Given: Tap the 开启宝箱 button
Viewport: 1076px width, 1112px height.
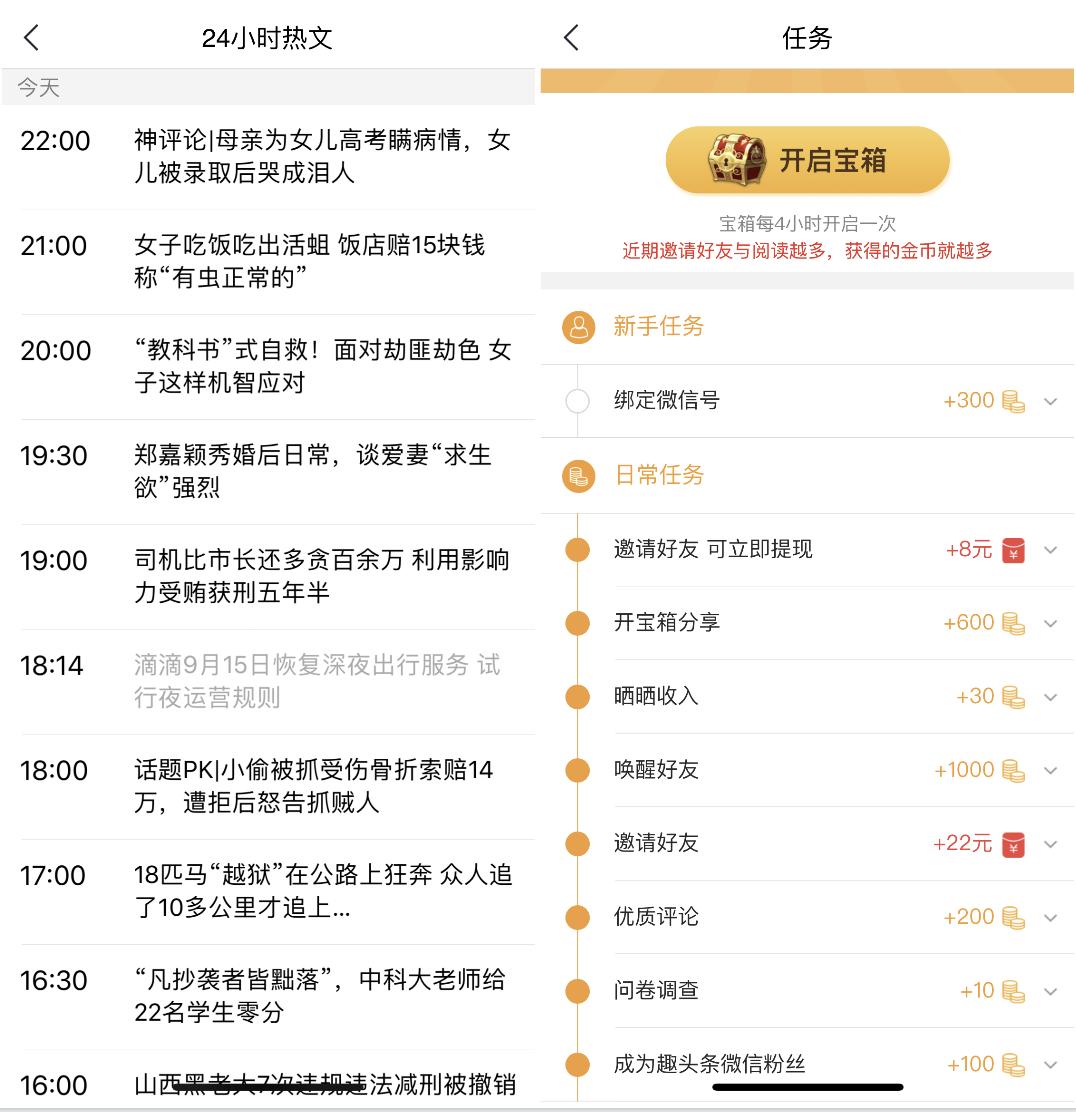Looking at the screenshot, I should click(807, 160).
